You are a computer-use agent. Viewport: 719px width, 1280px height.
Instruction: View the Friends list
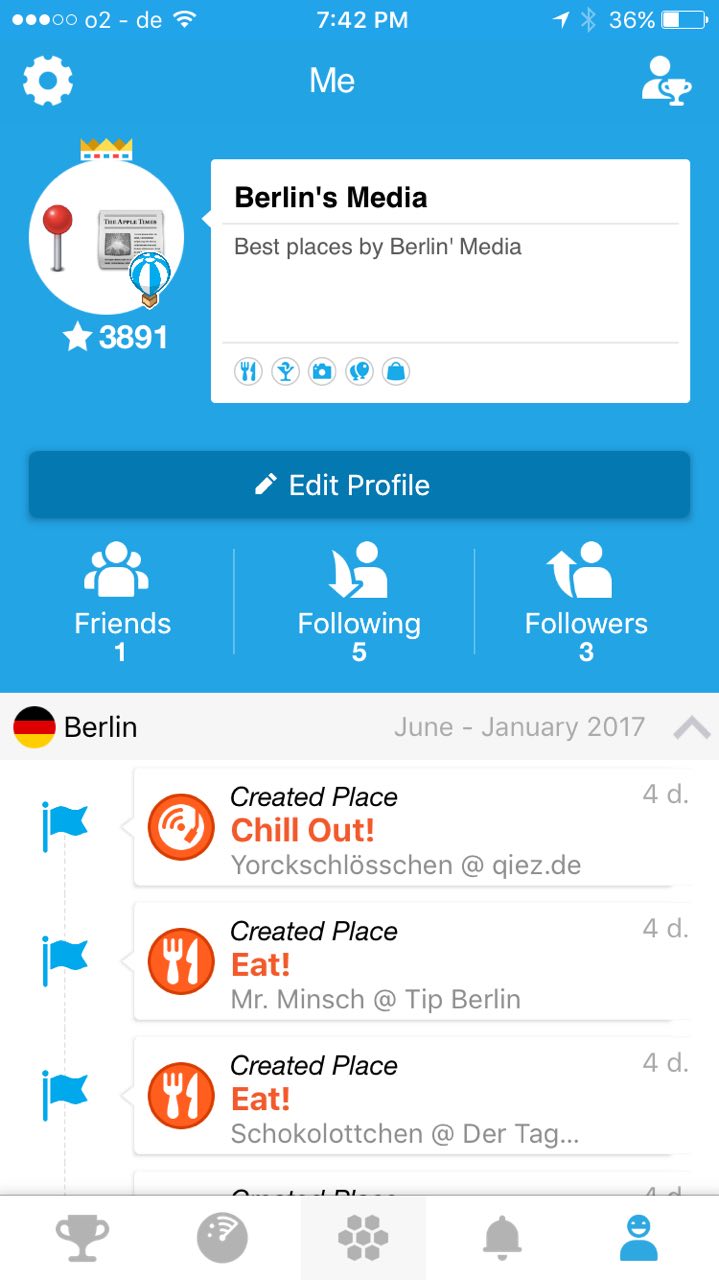coord(122,601)
